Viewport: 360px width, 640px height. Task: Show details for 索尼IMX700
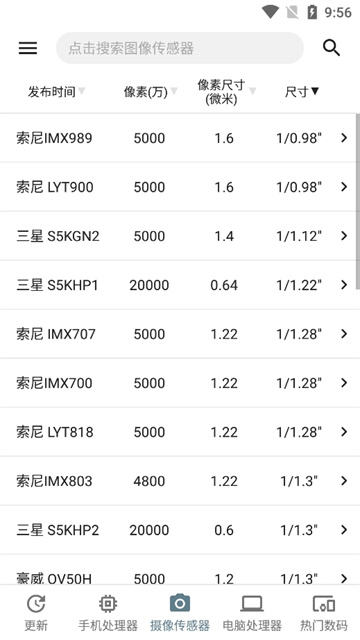click(x=180, y=383)
